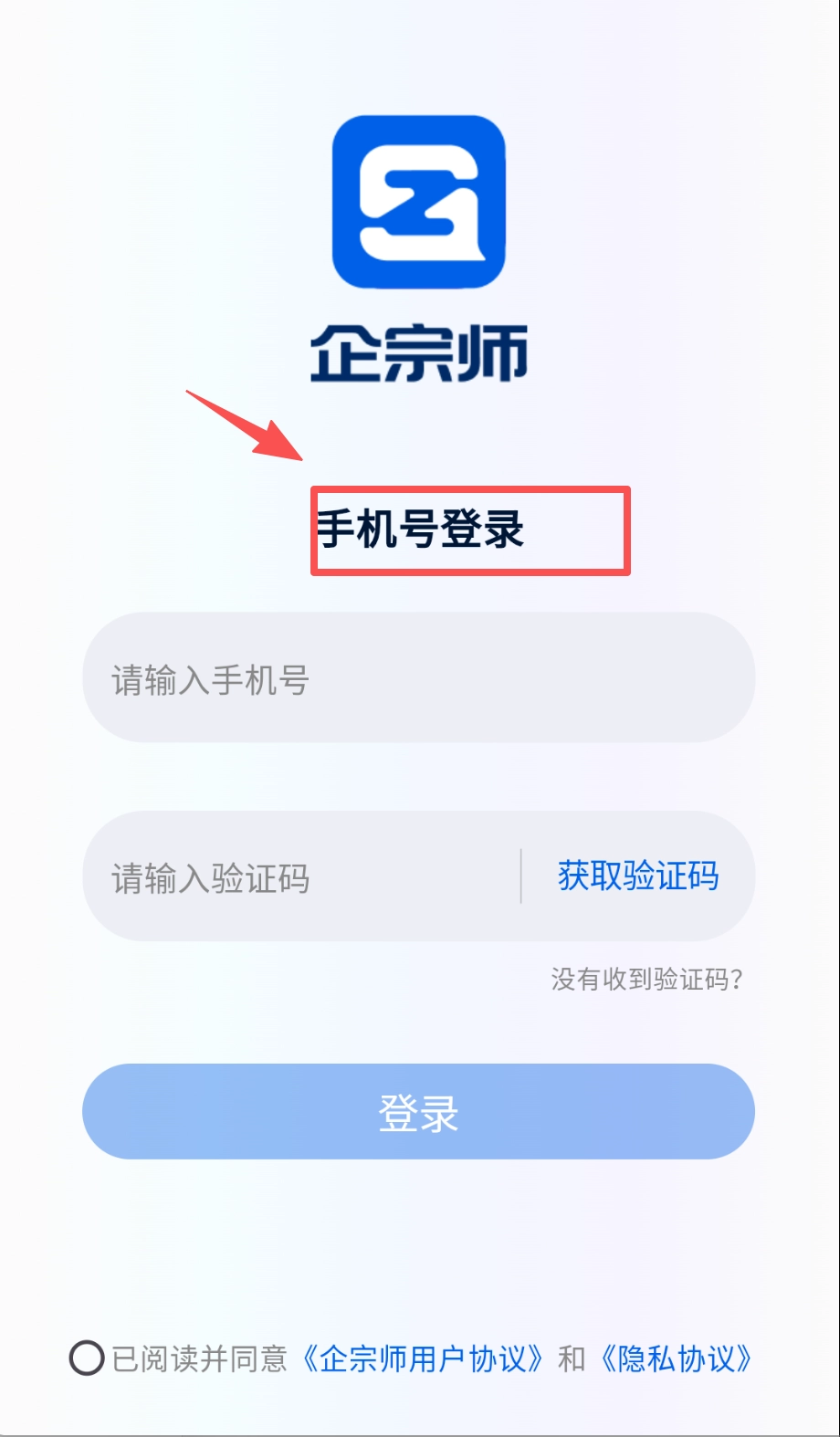The height and width of the screenshot is (1437, 840).
Task: Open 没有收到验证码? help link
Action: [647, 980]
